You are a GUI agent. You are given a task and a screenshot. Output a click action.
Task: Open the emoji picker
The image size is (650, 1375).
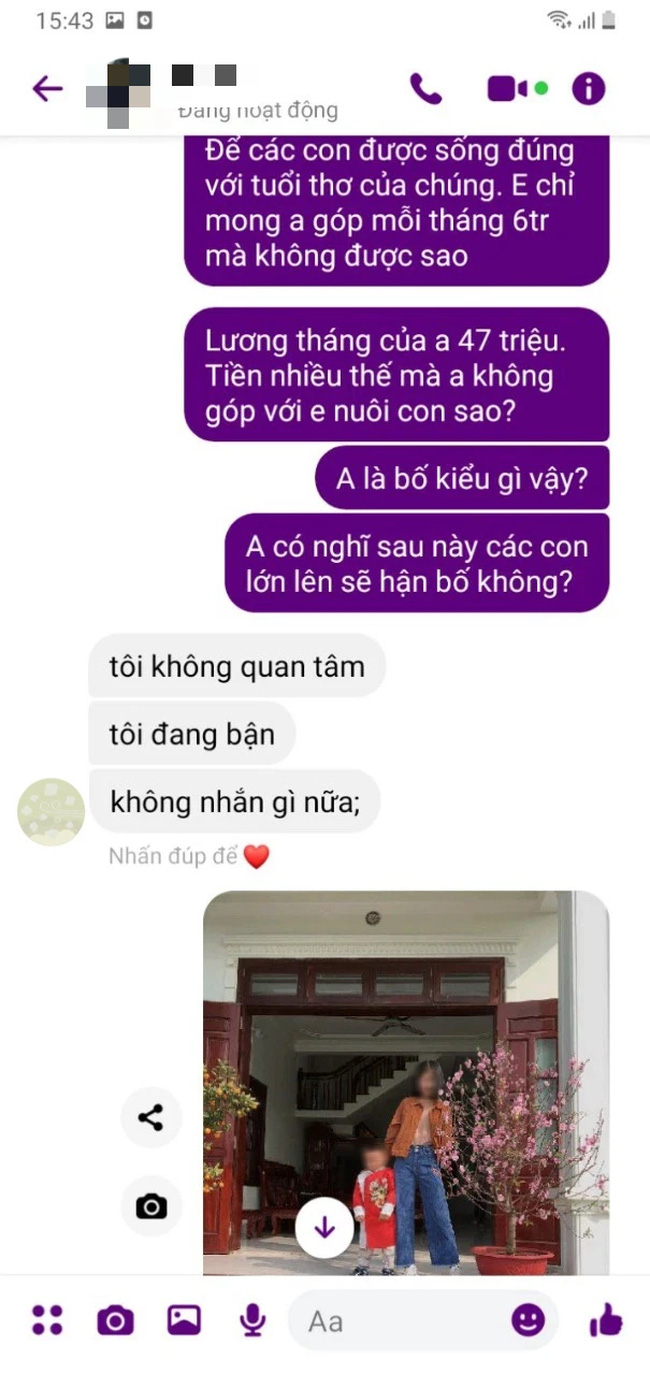[x=528, y=1320]
